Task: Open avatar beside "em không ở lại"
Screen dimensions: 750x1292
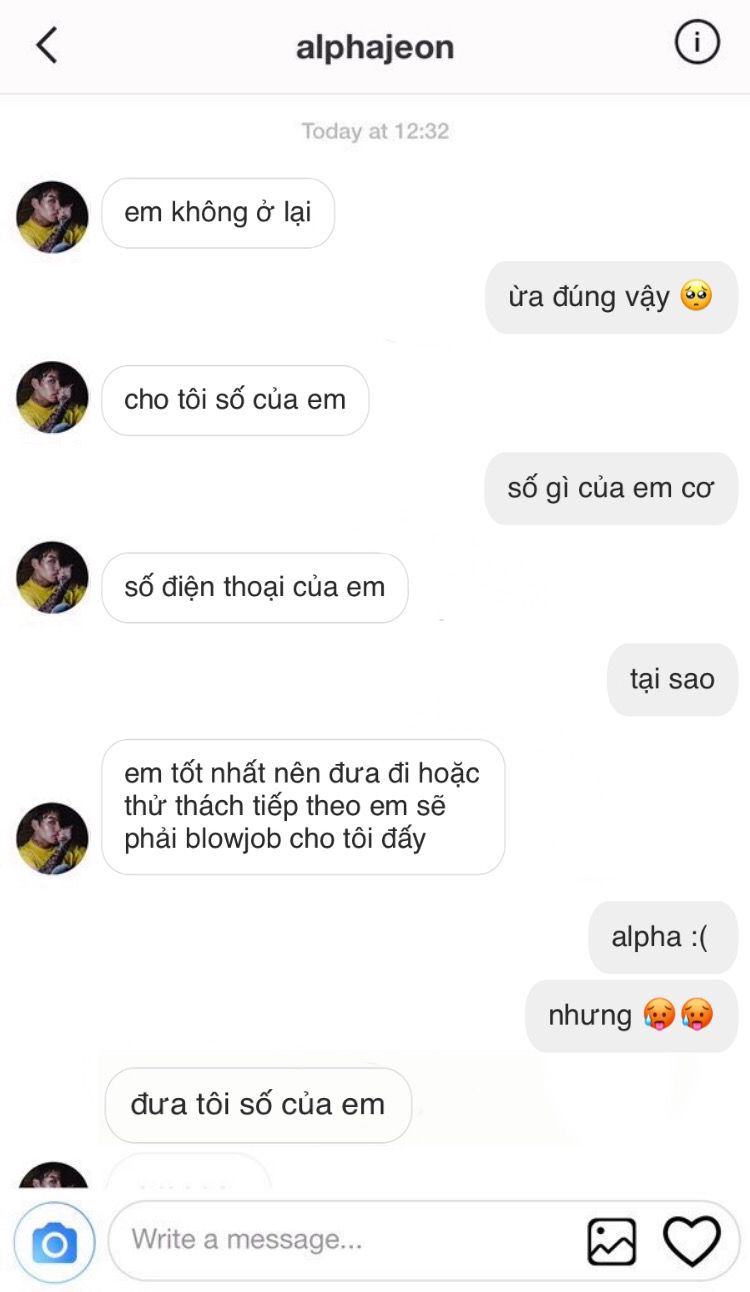Action: coord(53,217)
